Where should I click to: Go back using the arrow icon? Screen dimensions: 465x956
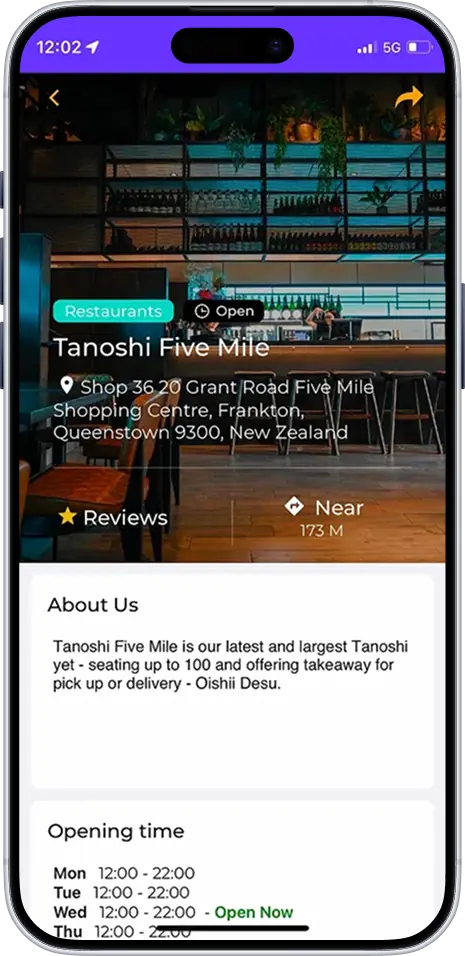point(54,98)
